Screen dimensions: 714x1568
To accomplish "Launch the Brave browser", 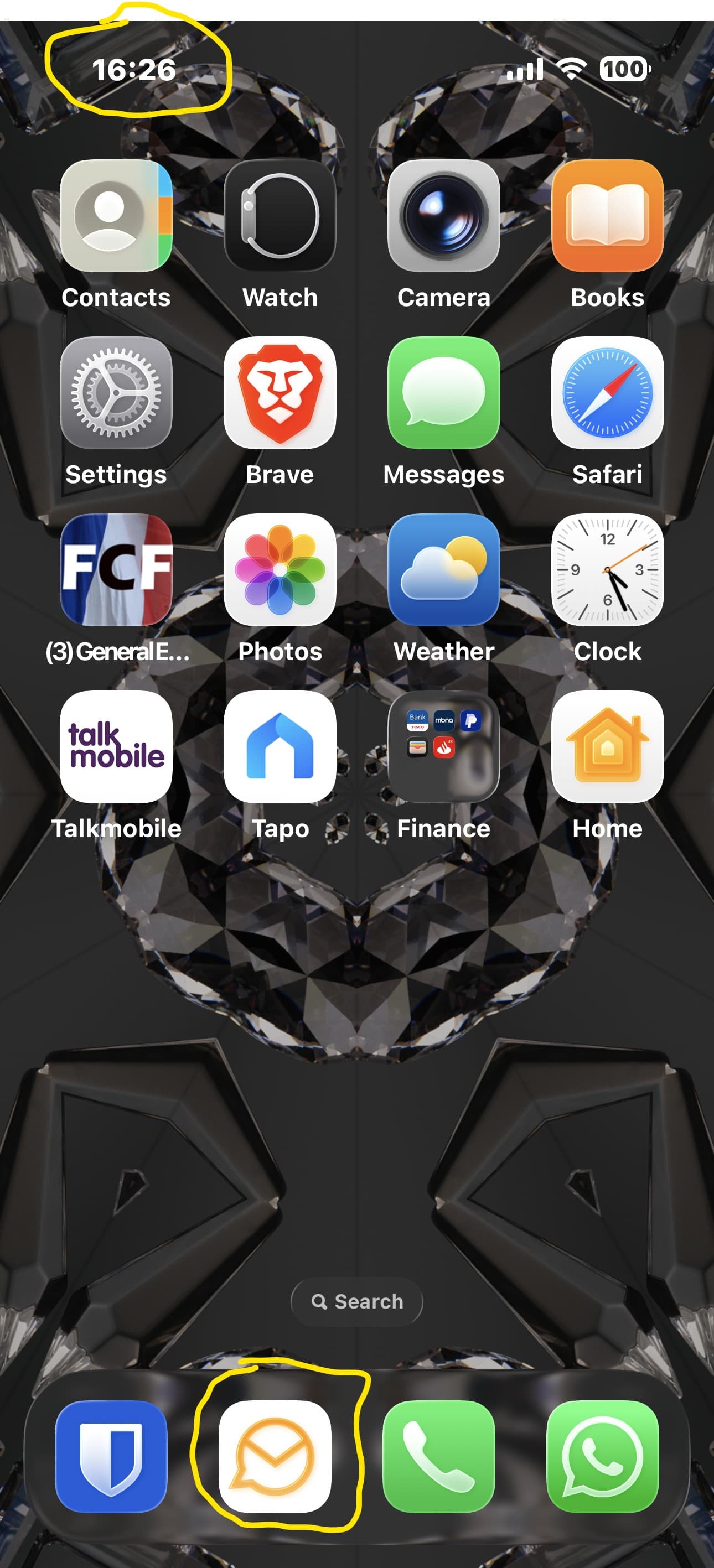I will pyautogui.click(x=280, y=393).
